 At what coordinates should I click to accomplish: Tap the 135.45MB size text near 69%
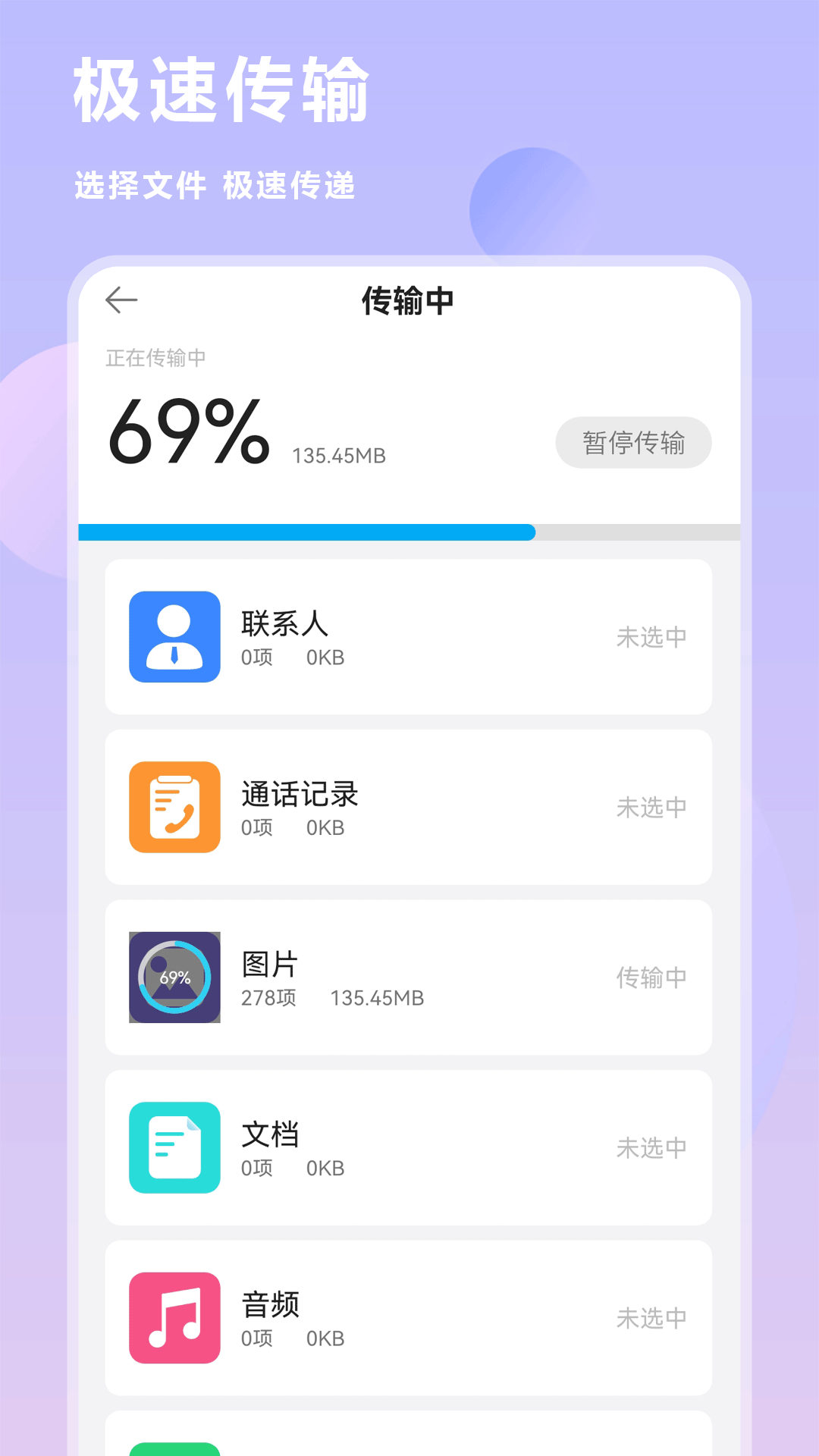337,455
